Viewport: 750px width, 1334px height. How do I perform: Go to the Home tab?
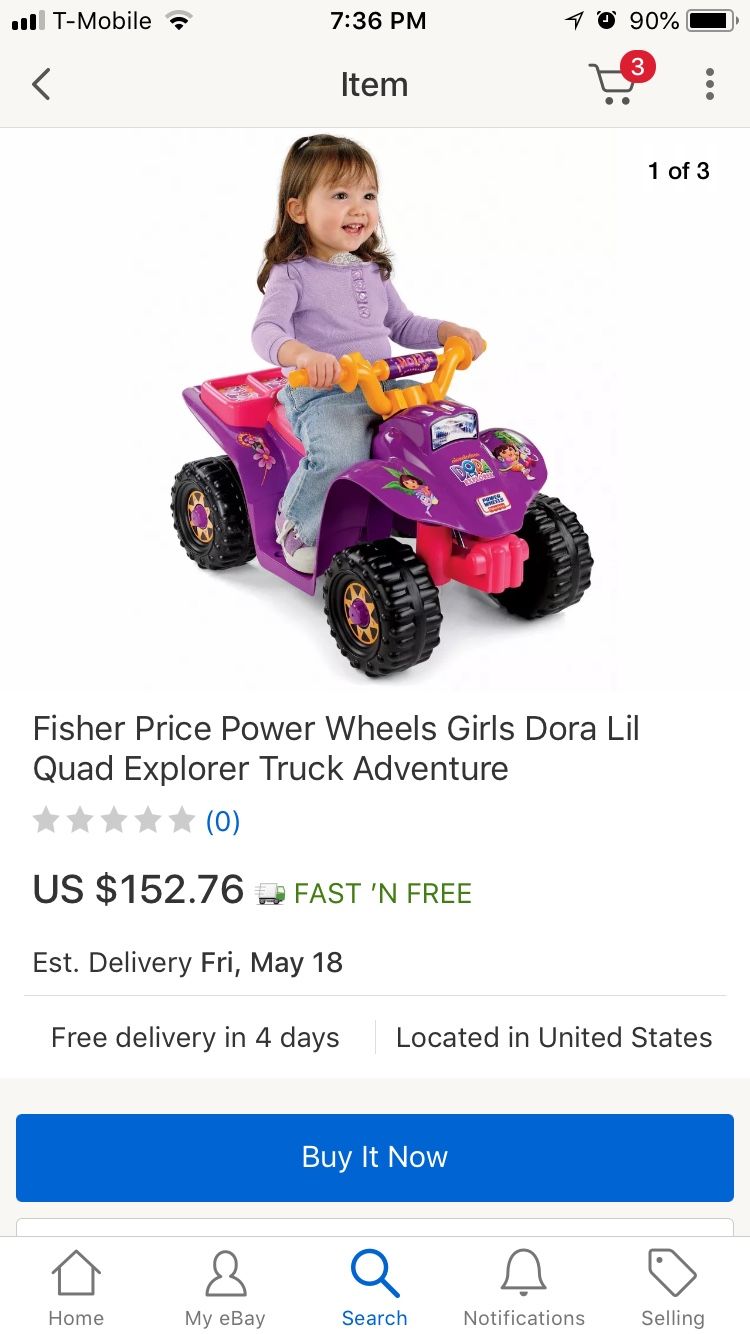coord(76,1288)
